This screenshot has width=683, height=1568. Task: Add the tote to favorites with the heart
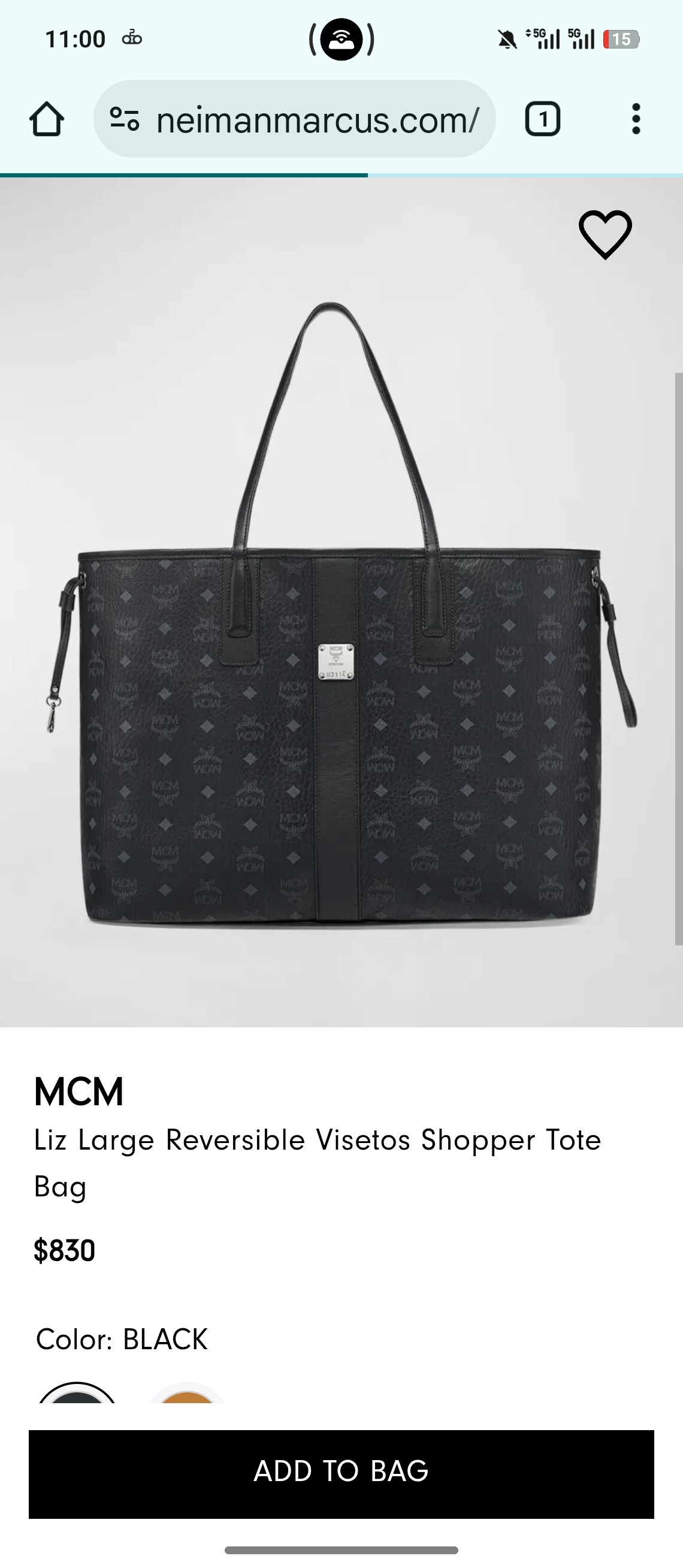(x=605, y=234)
